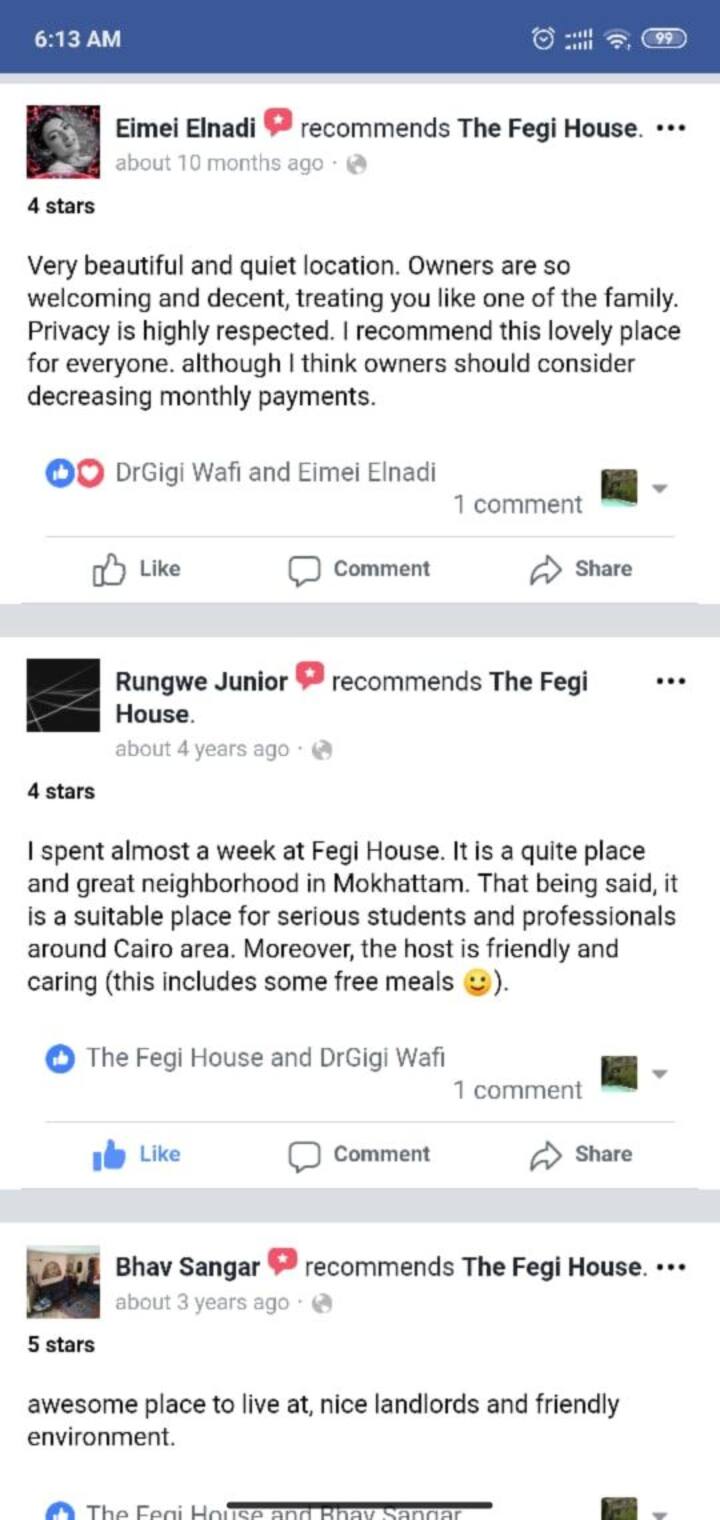Comment on Rungwe Junior's review
This screenshot has width=720, height=1520.
pyautogui.click(x=359, y=1154)
